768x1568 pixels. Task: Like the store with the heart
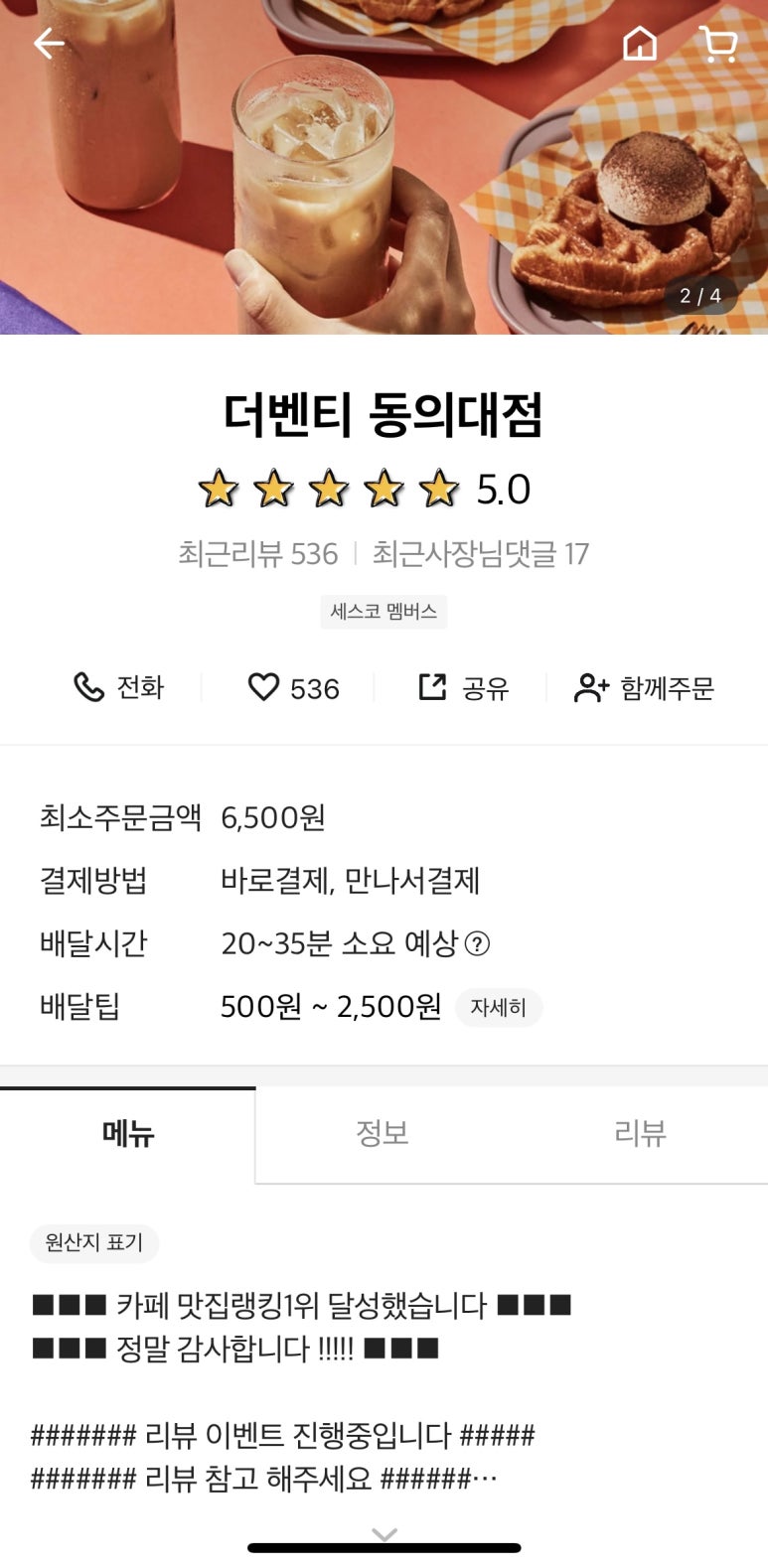click(292, 687)
